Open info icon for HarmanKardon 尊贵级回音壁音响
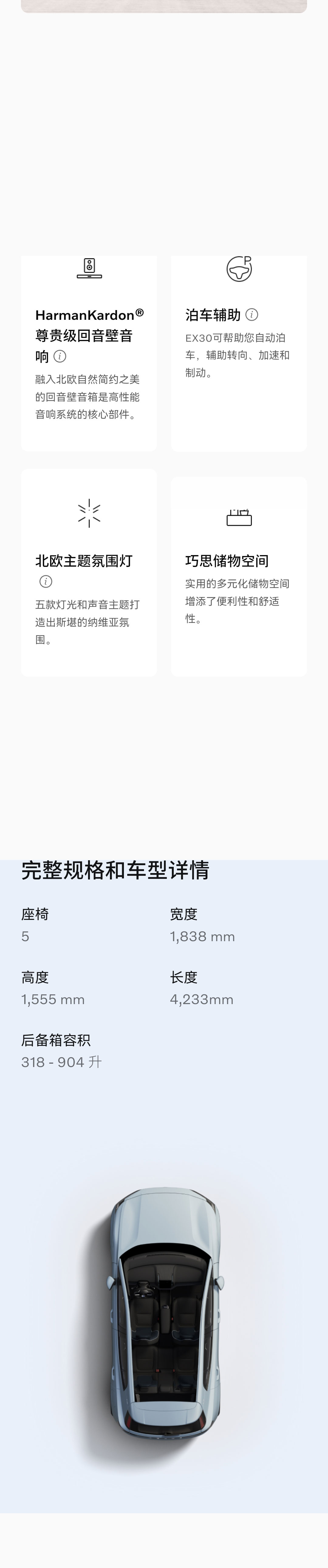Screen dimensions: 328x1568 60,356
